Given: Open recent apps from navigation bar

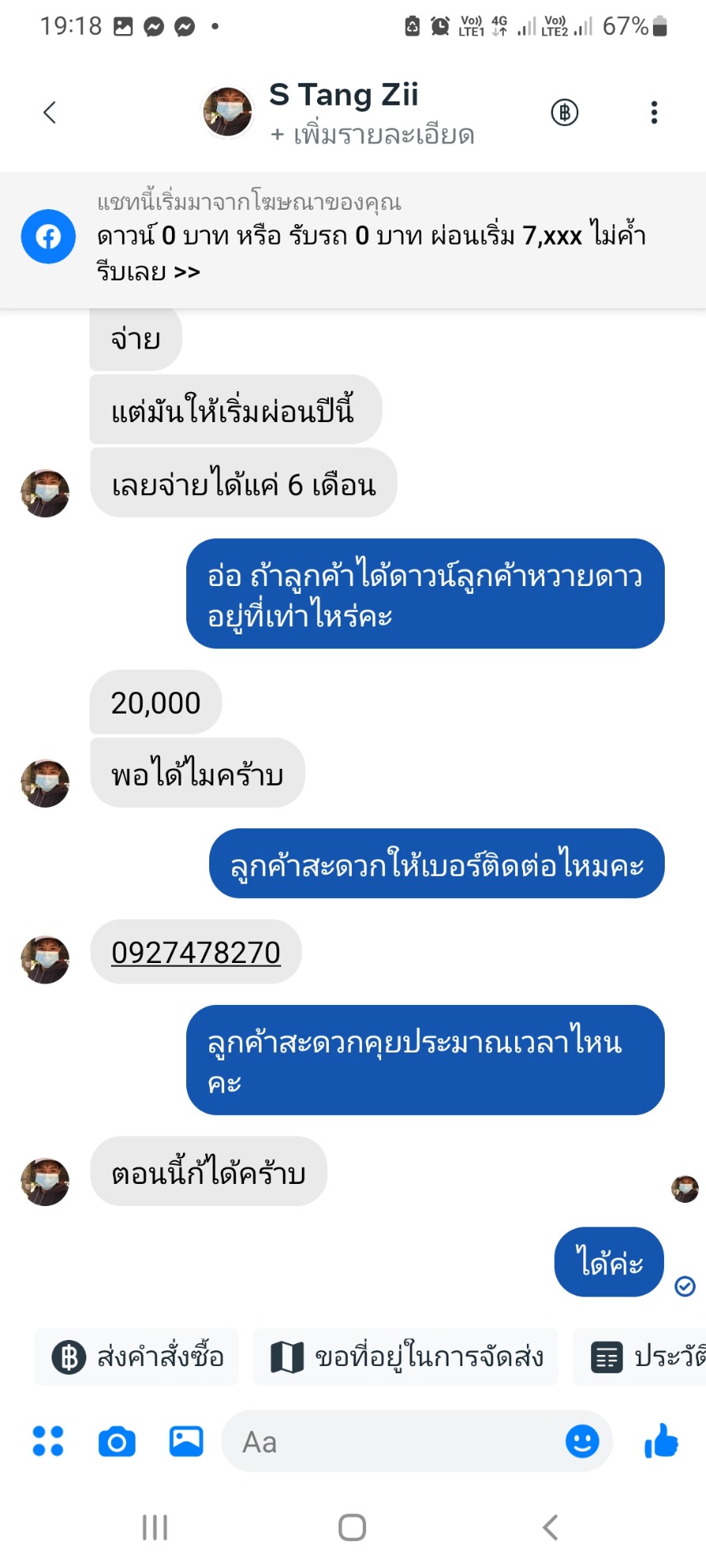Looking at the screenshot, I should (155, 1528).
